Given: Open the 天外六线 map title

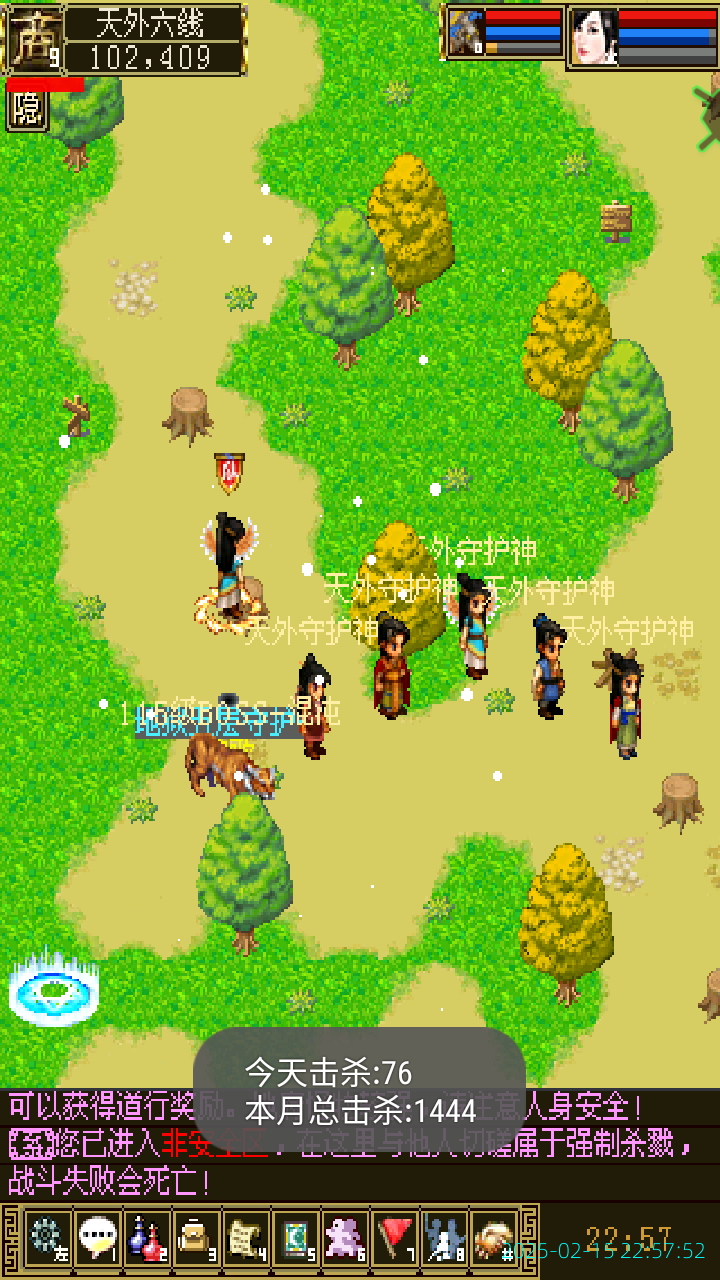Looking at the screenshot, I should (157, 22).
